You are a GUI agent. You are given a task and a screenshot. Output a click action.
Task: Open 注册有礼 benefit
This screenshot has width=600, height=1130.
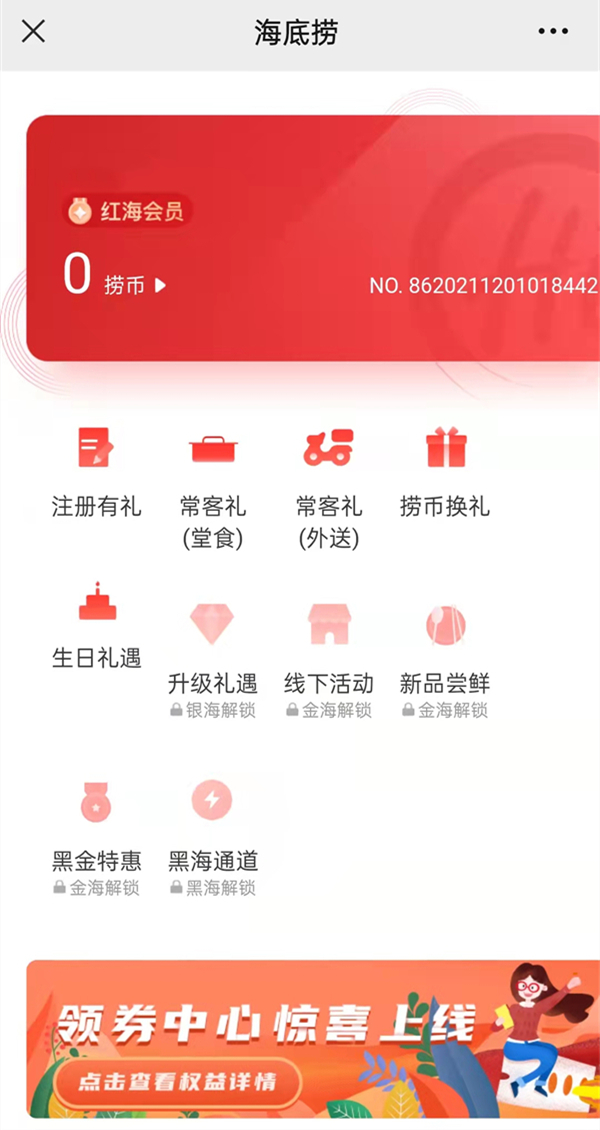pos(97,470)
